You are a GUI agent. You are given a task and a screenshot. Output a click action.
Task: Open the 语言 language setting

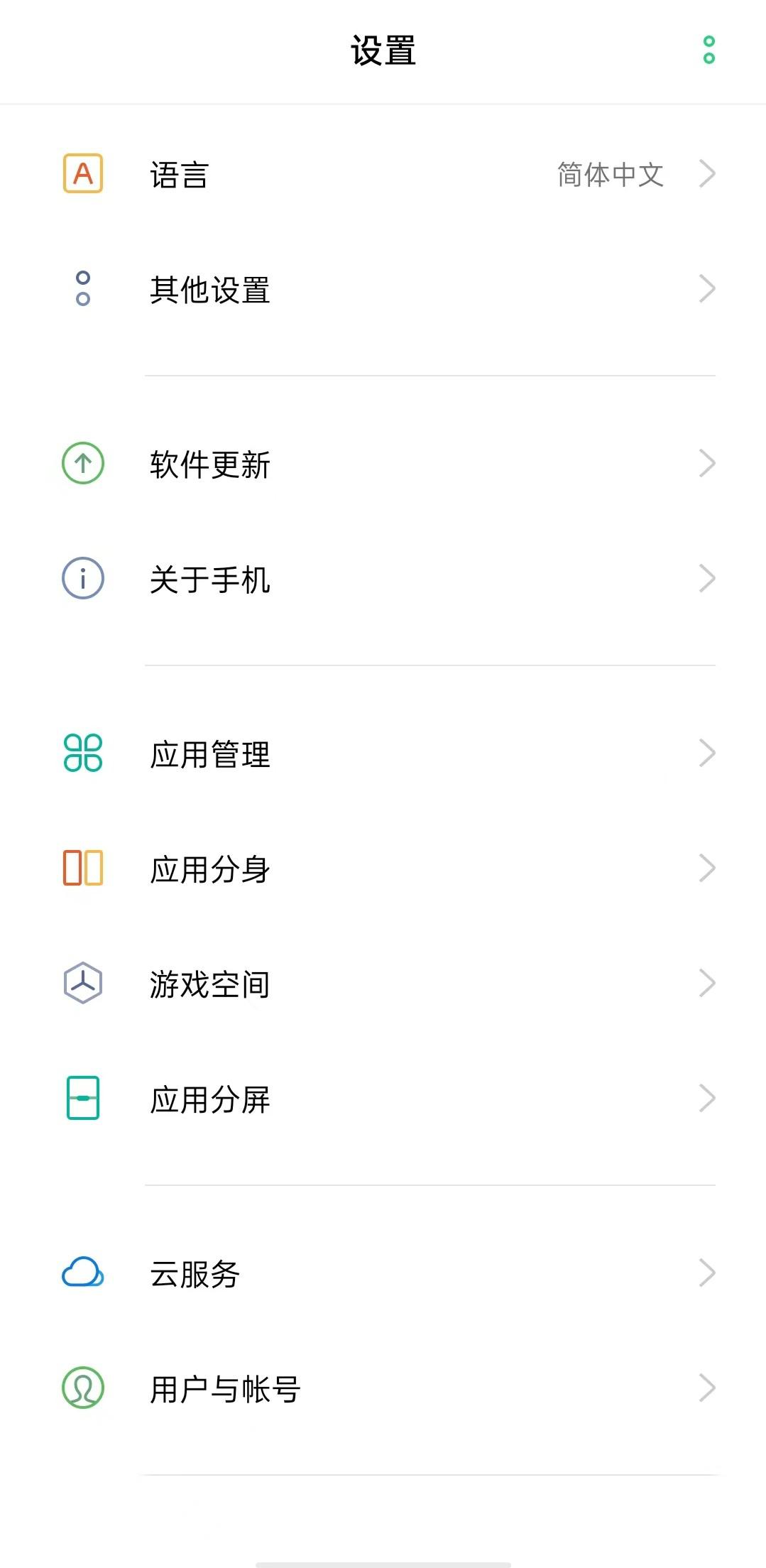383,175
